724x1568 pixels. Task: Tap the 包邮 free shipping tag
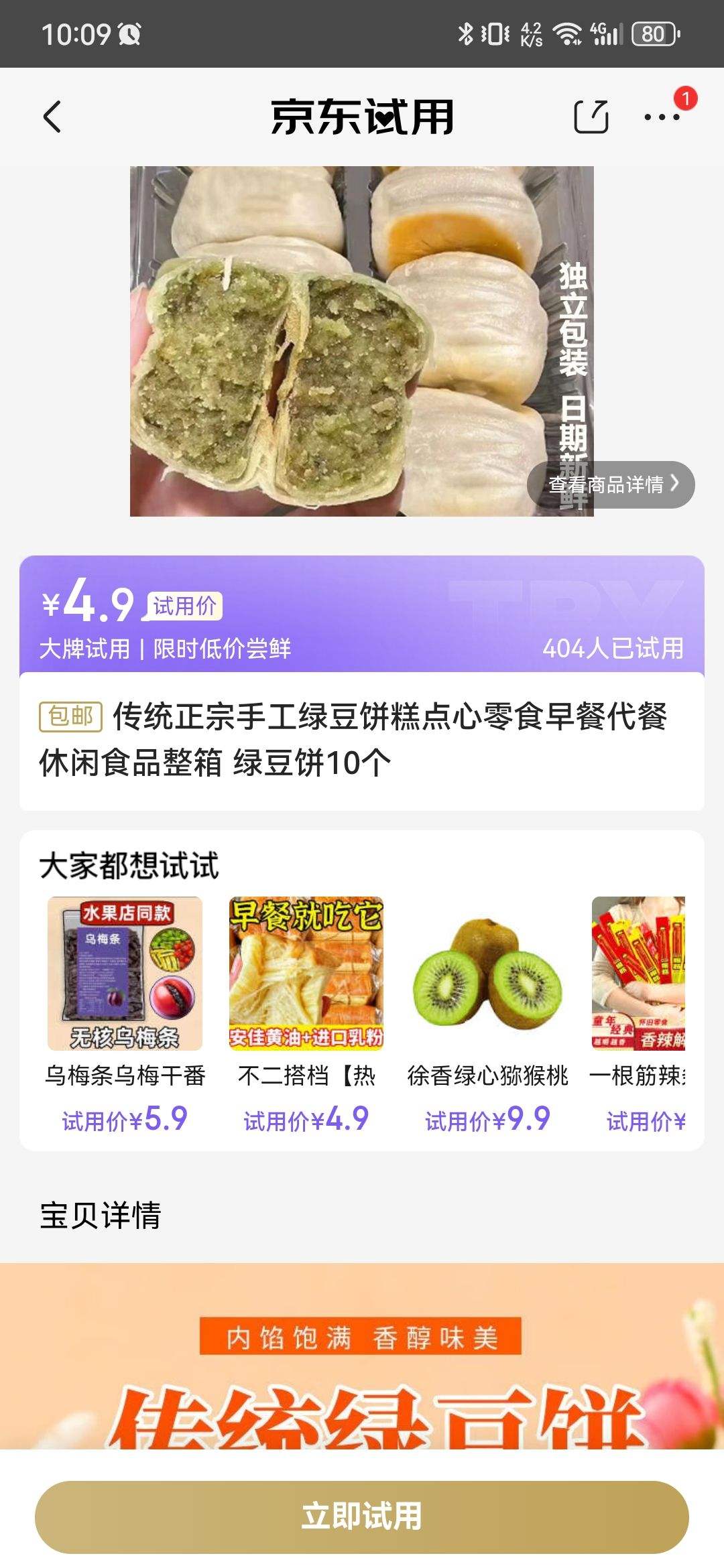pyautogui.click(x=69, y=717)
